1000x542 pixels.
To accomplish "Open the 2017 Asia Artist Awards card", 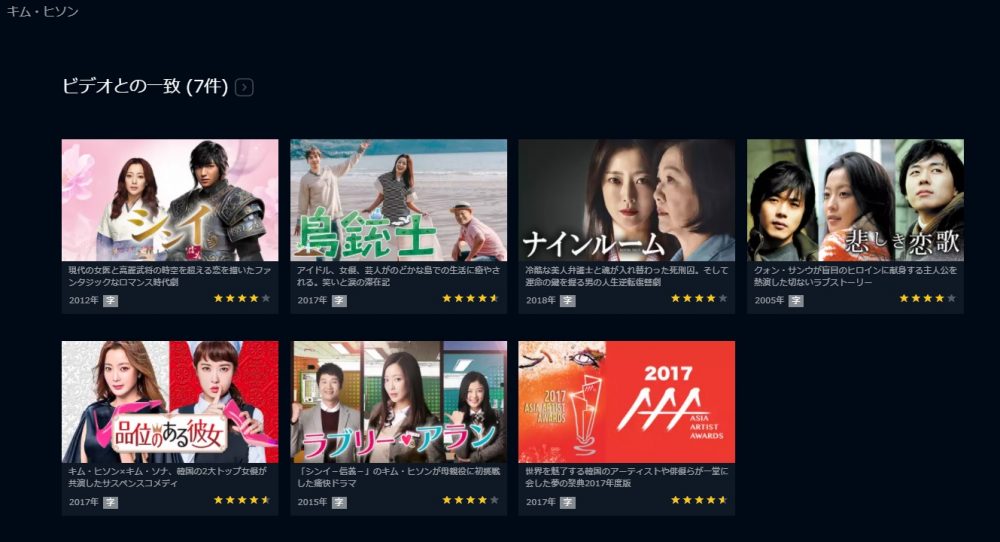I will pyautogui.click(x=626, y=401).
